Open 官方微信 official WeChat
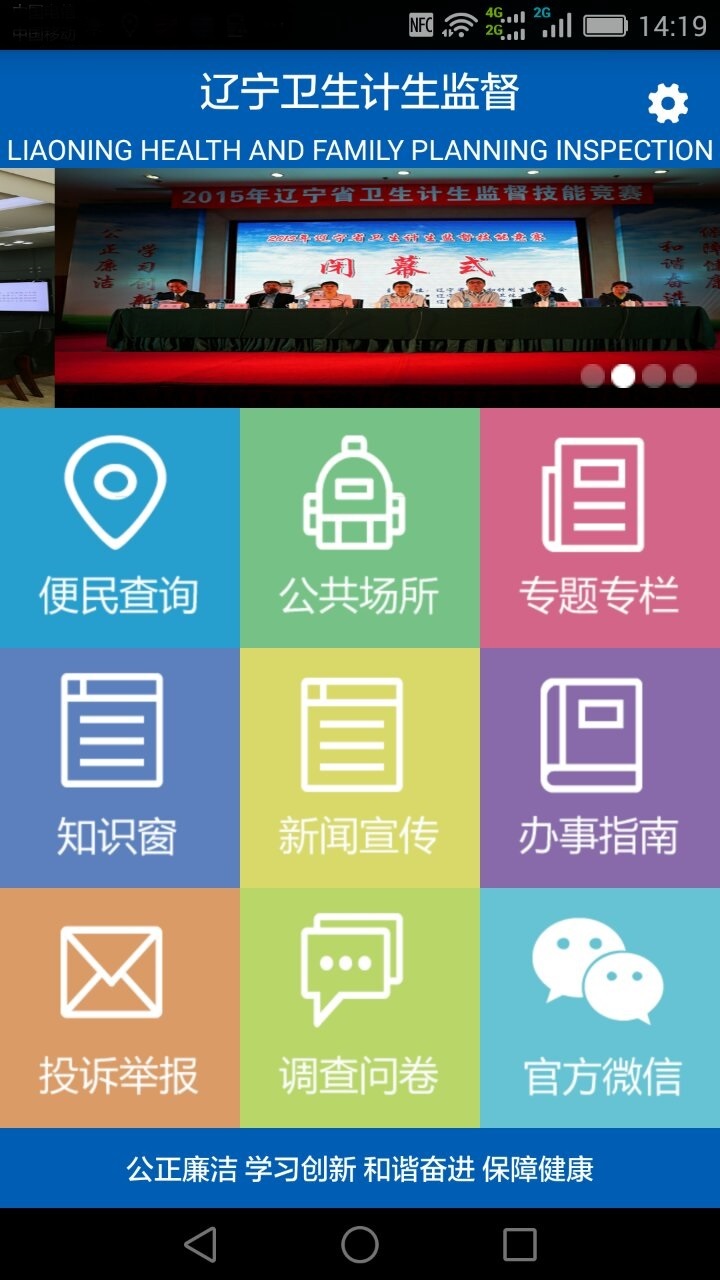The width and height of the screenshot is (720, 1280). [x=599, y=1008]
